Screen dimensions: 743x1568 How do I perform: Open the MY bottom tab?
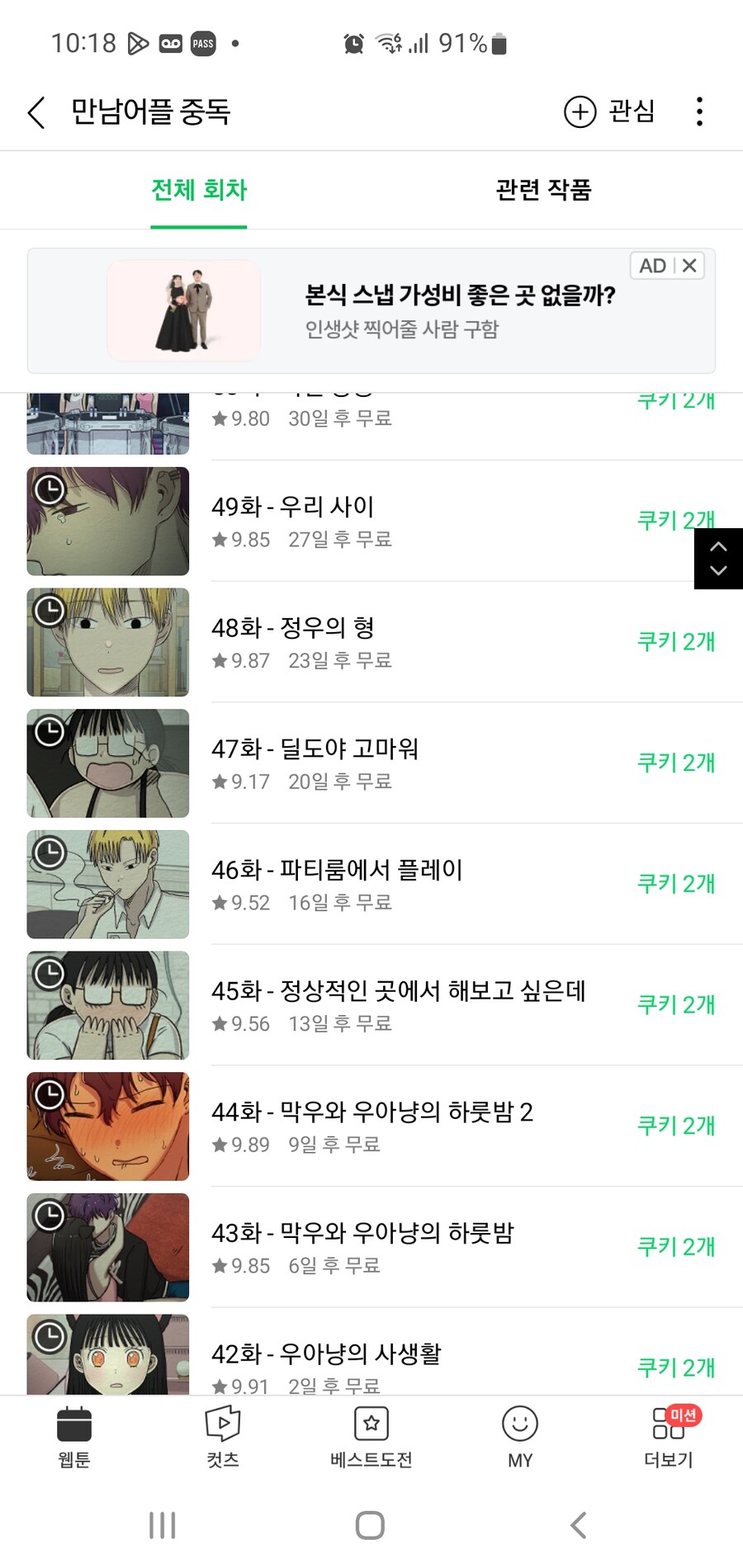(x=520, y=1436)
